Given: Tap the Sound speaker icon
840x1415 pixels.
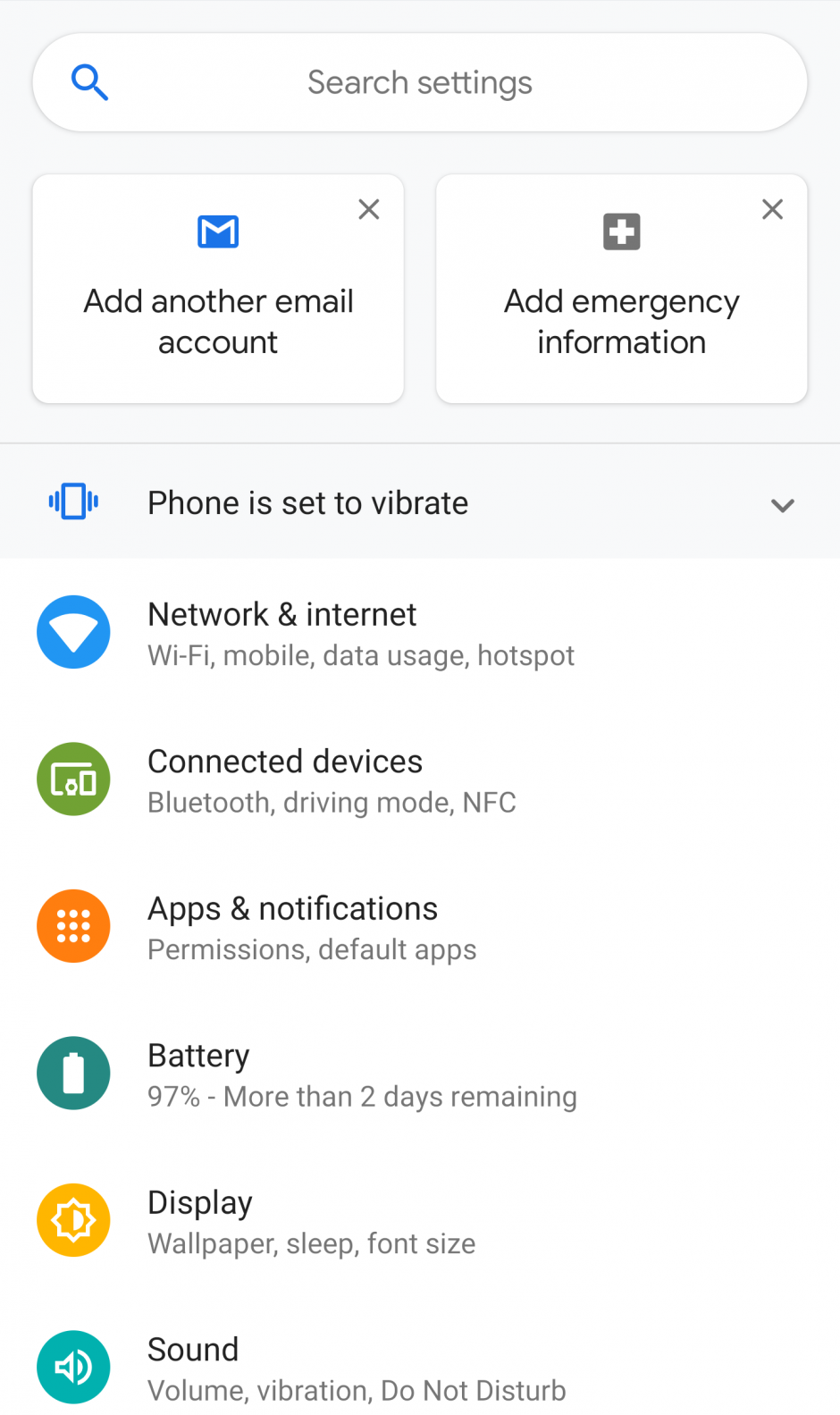Looking at the screenshot, I should [73, 1367].
